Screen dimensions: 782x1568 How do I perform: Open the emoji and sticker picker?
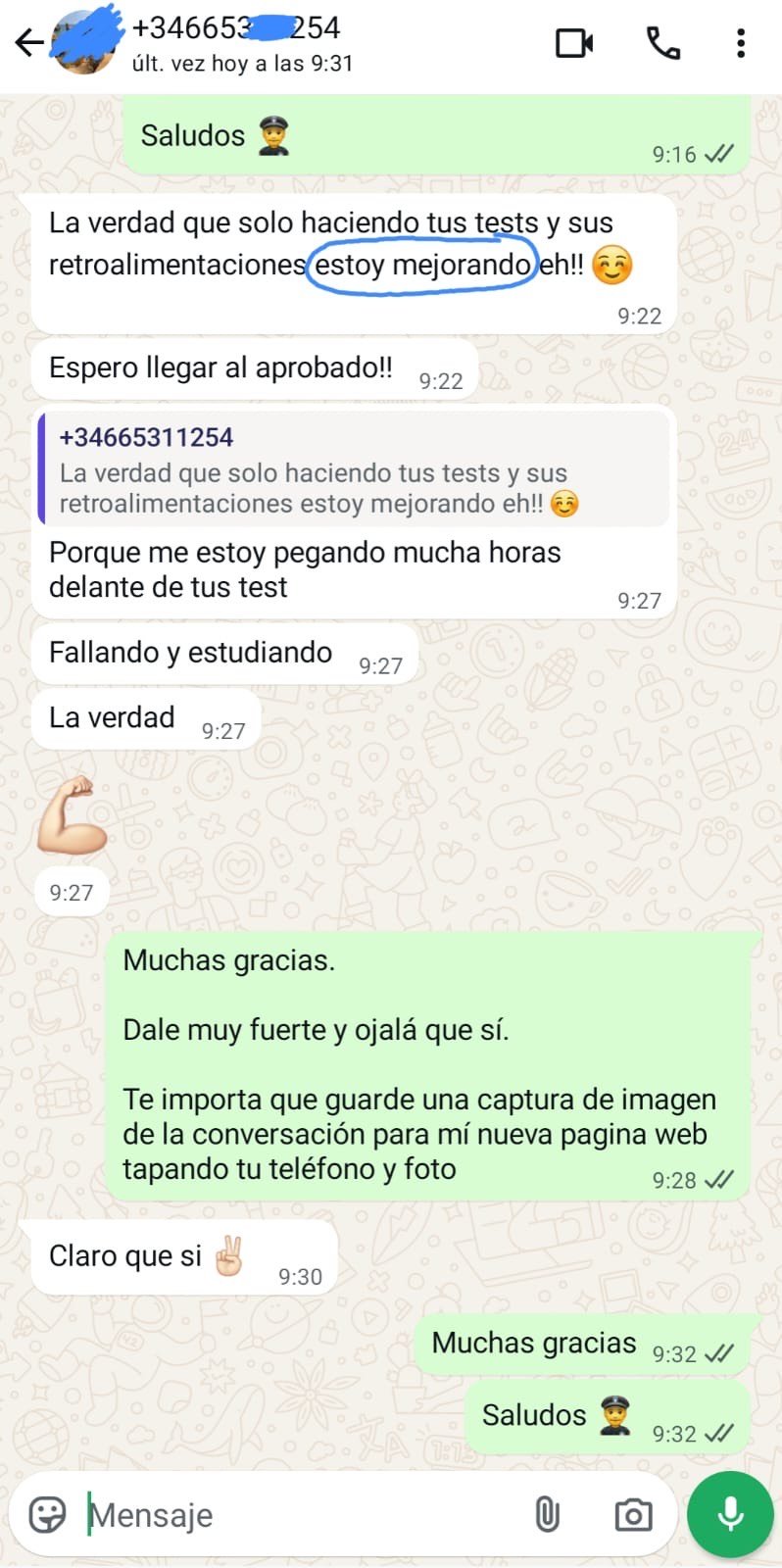47,1514
